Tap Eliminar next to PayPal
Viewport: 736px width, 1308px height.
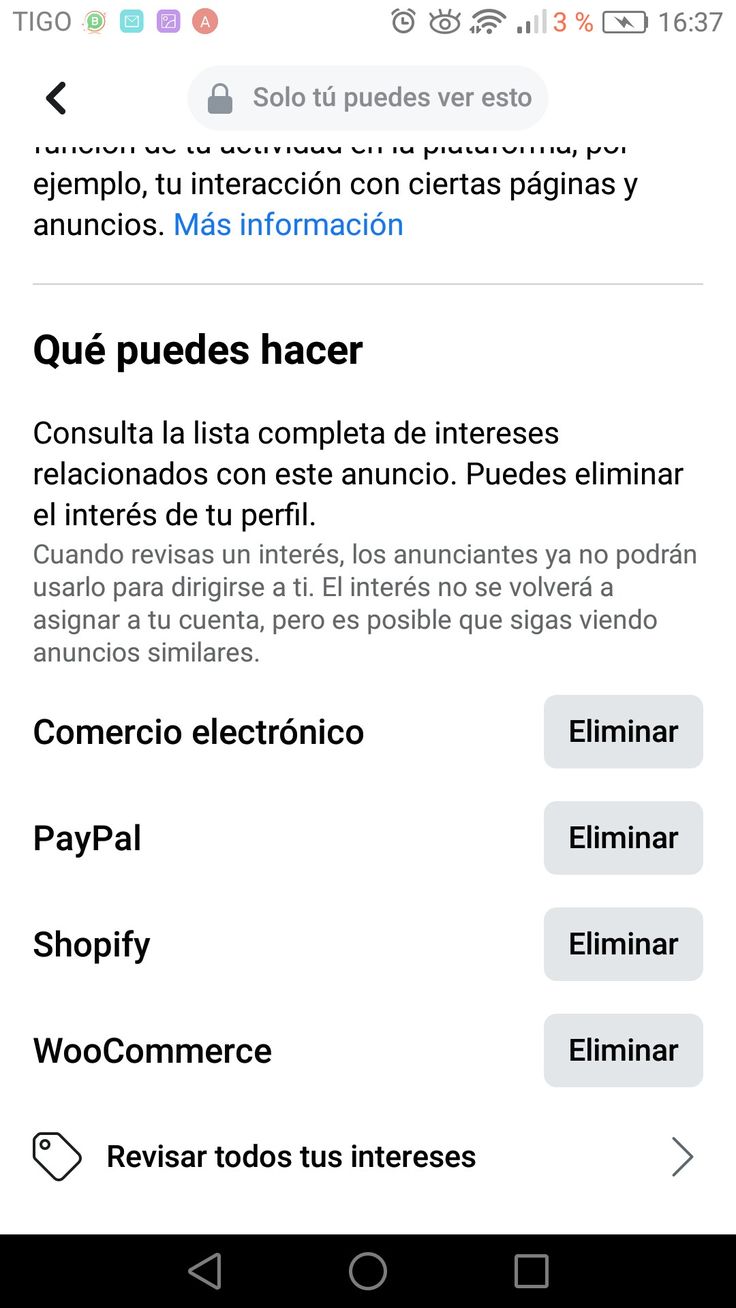[x=623, y=838]
